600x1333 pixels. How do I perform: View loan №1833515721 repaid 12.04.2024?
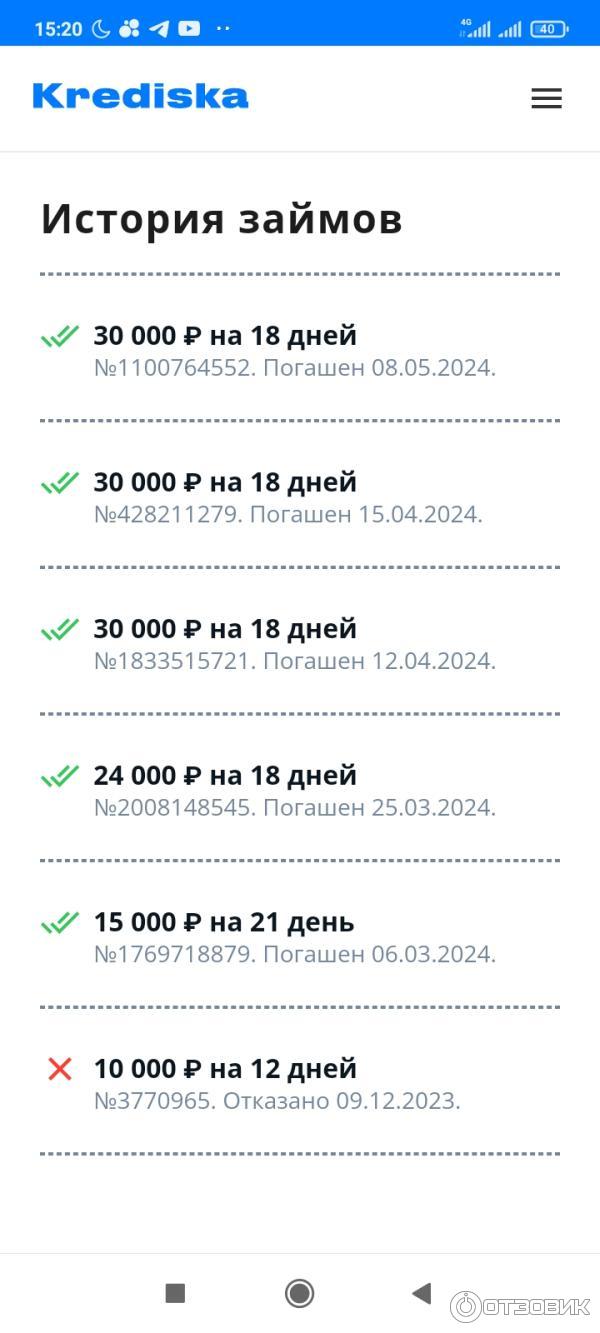pyautogui.click(x=294, y=644)
